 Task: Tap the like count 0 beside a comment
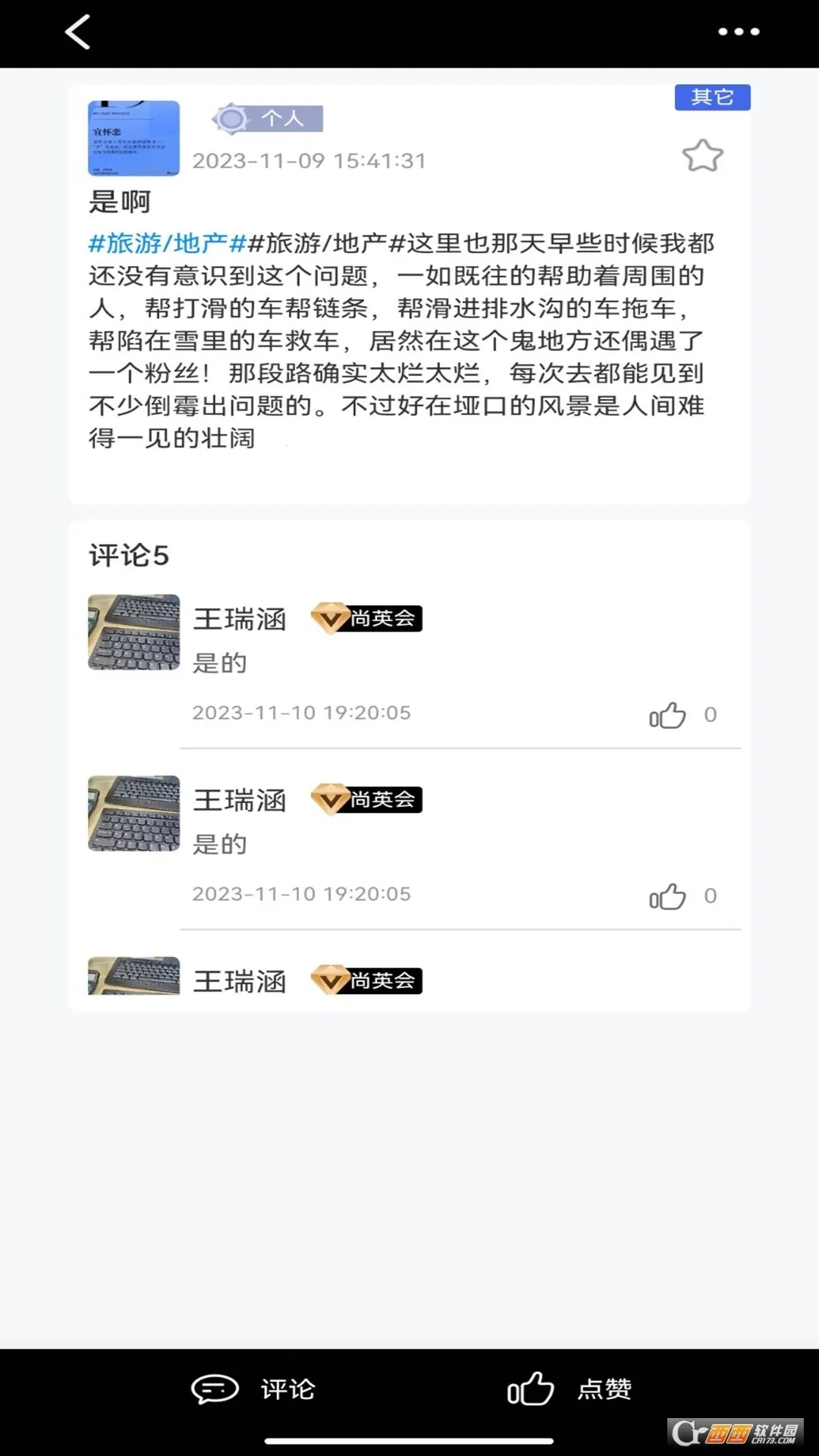tap(710, 714)
